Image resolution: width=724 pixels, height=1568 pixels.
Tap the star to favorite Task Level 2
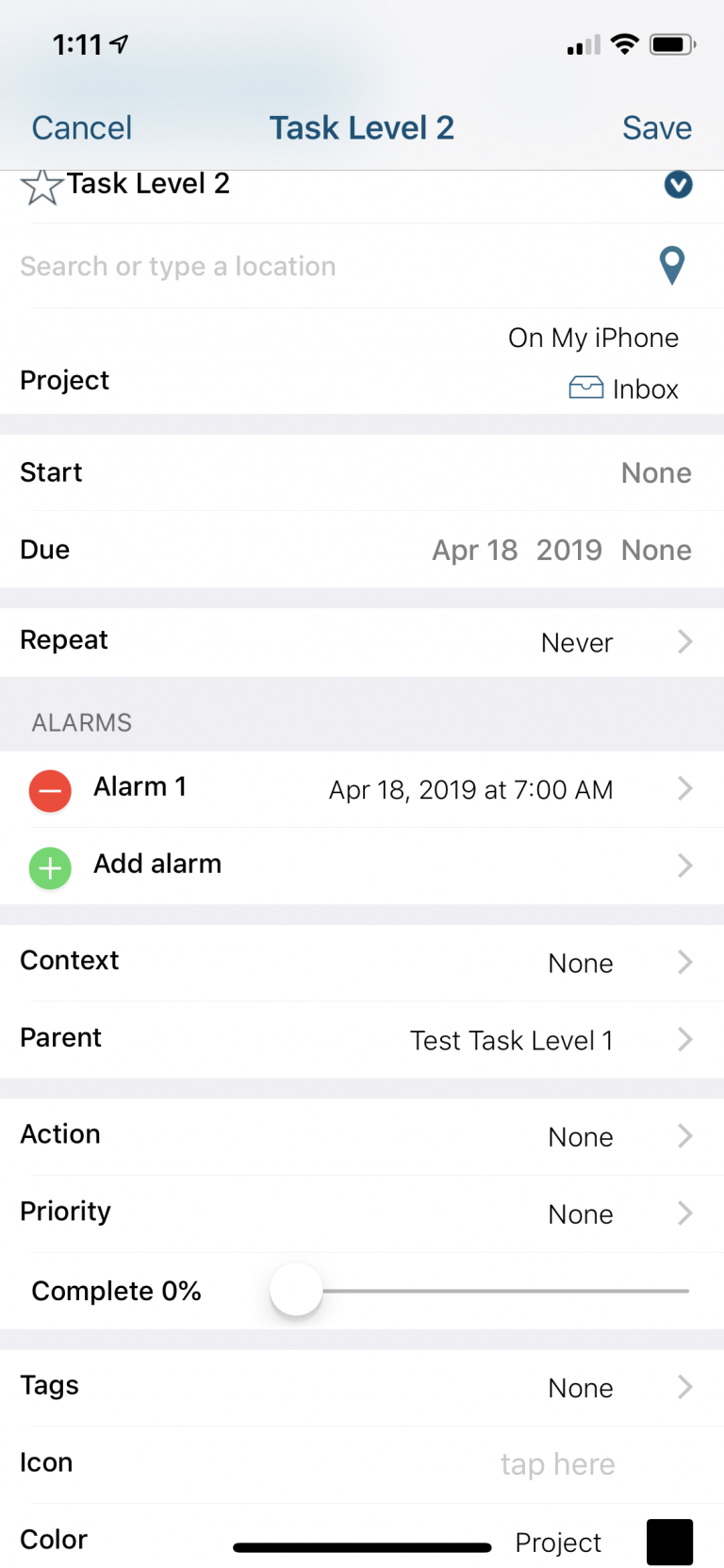click(x=43, y=185)
